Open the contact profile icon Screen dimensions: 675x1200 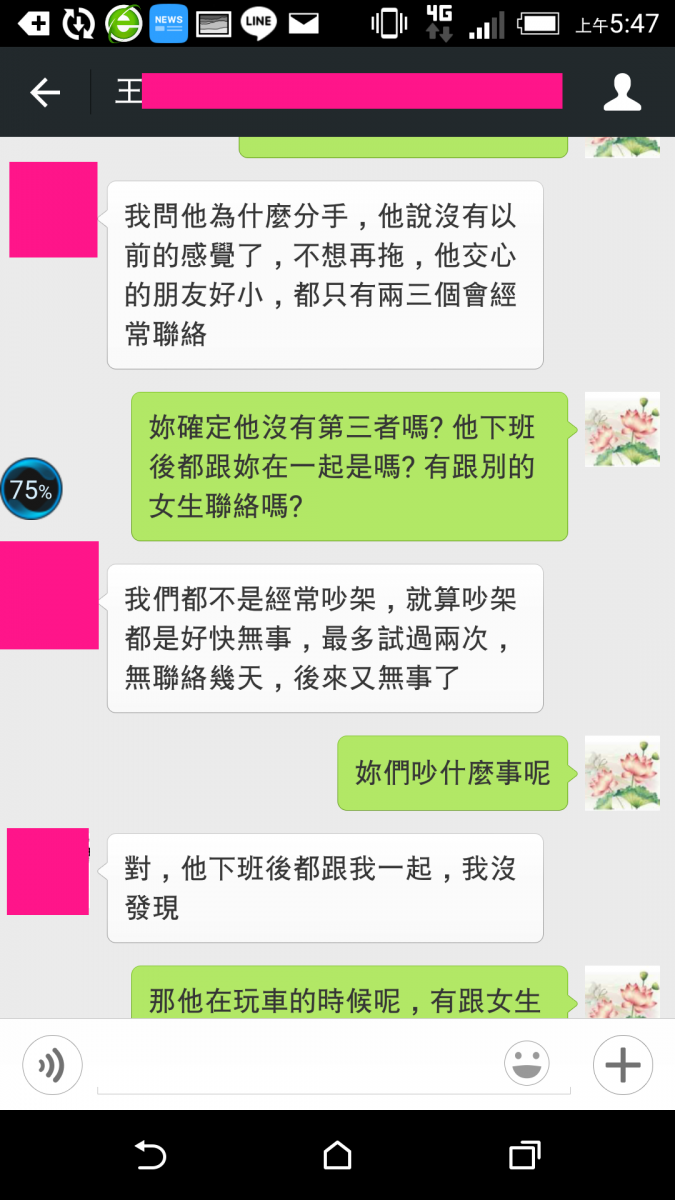pyautogui.click(x=622, y=93)
